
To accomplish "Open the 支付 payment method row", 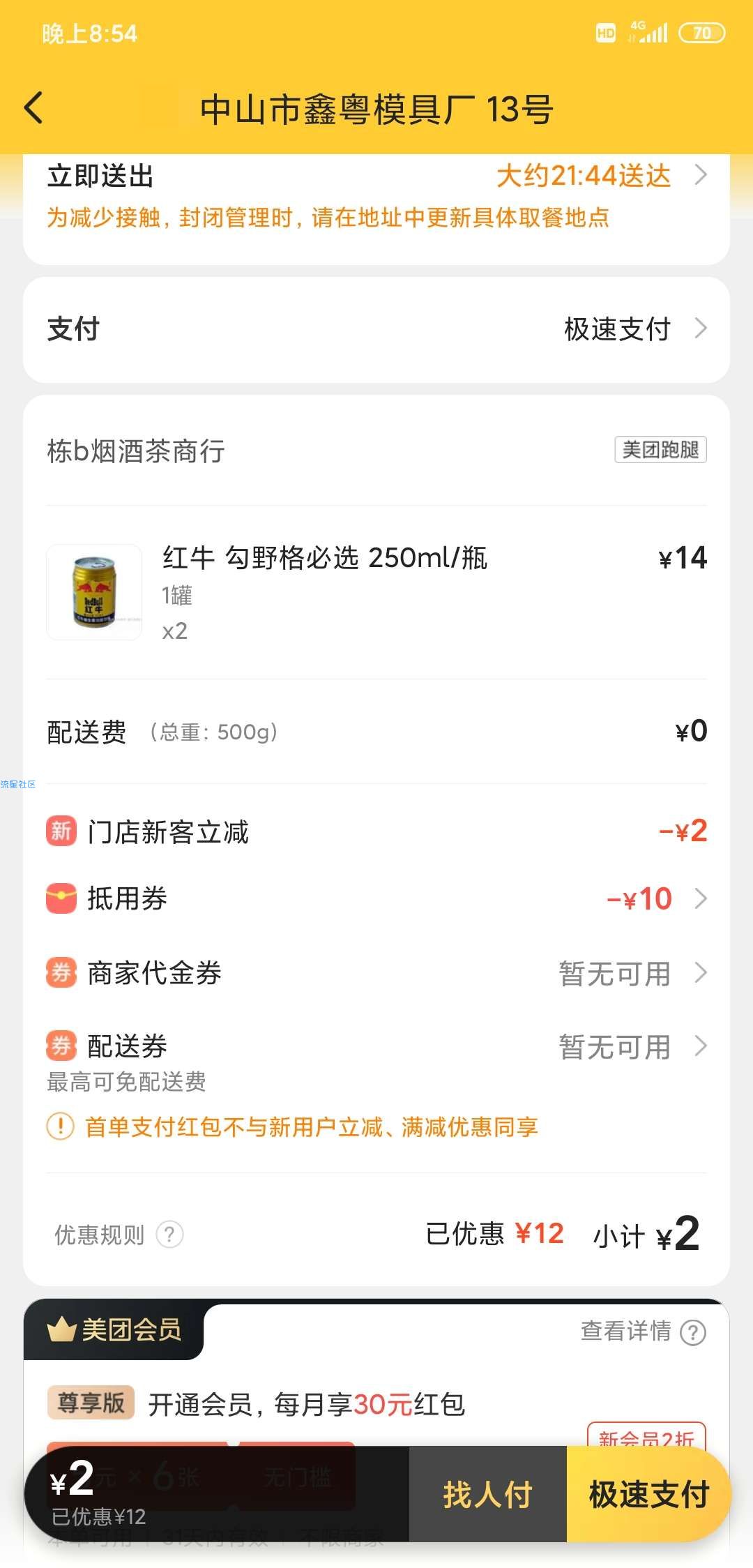I will 376,329.
